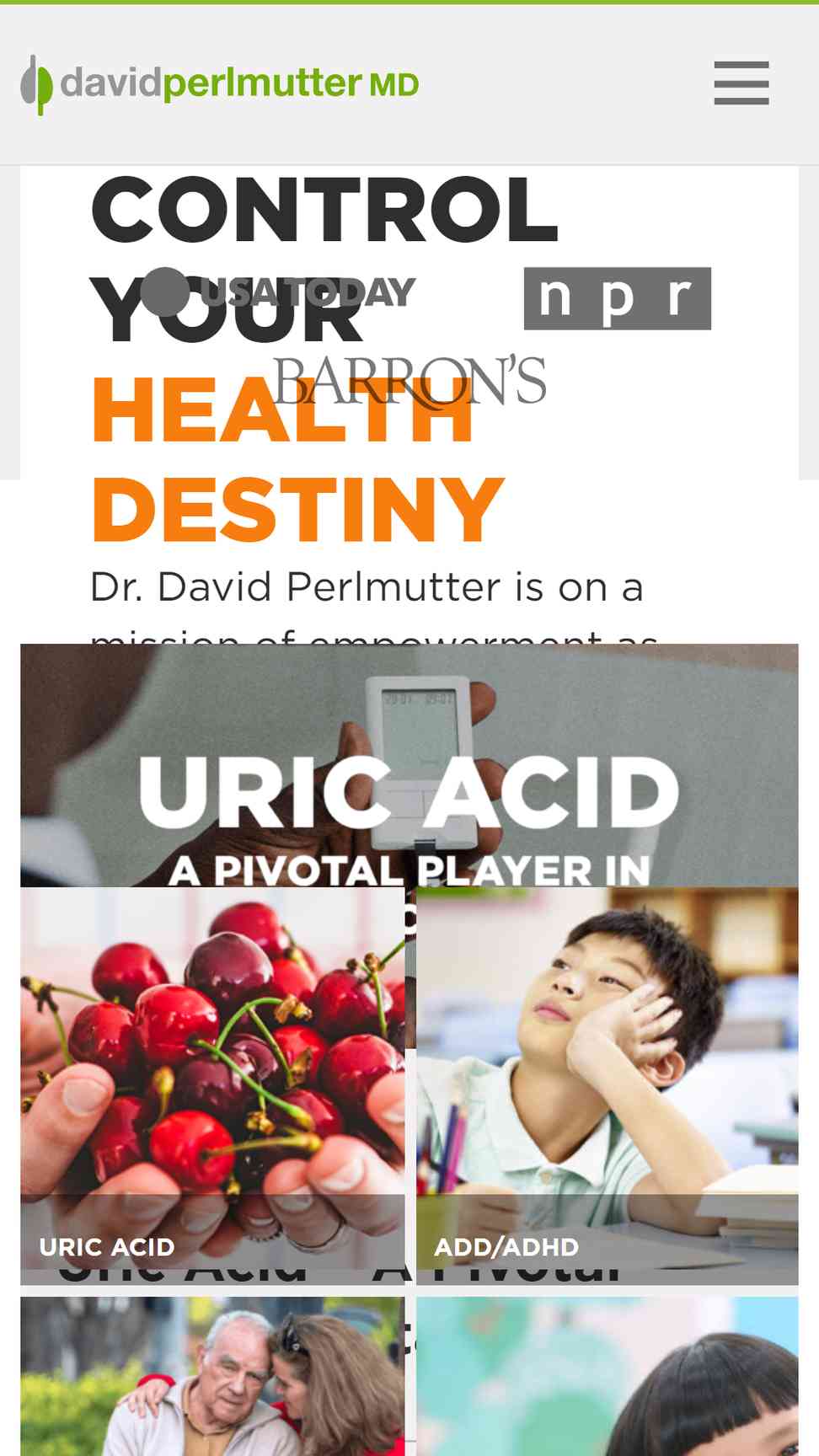Go to the David Perlmutter MD homepage
Image resolution: width=819 pixels, height=1456 pixels.
(x=220, y=84)
